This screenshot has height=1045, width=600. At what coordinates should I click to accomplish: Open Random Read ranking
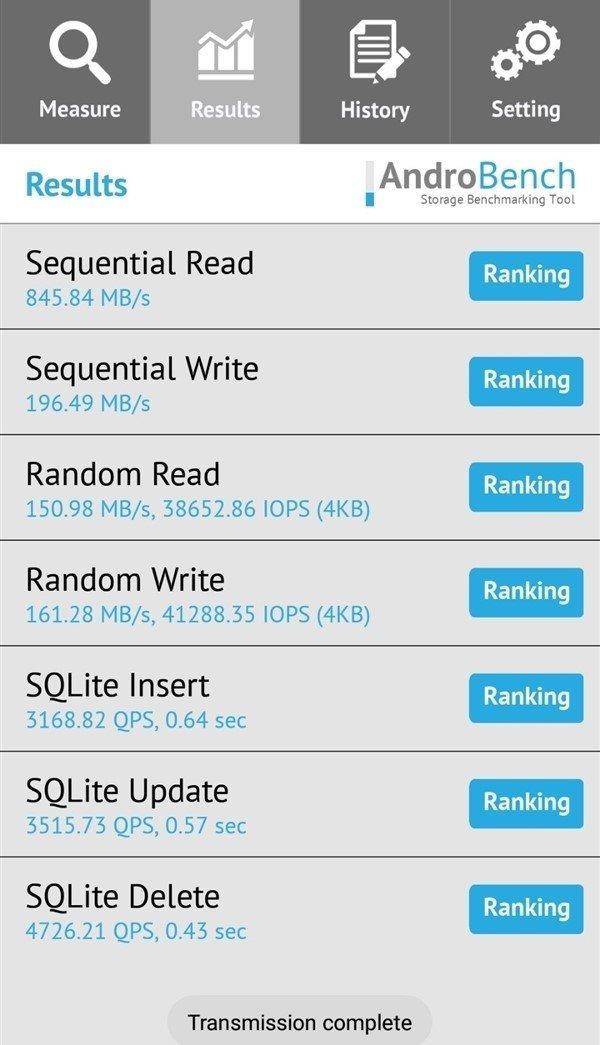click(x=526, y=486)
